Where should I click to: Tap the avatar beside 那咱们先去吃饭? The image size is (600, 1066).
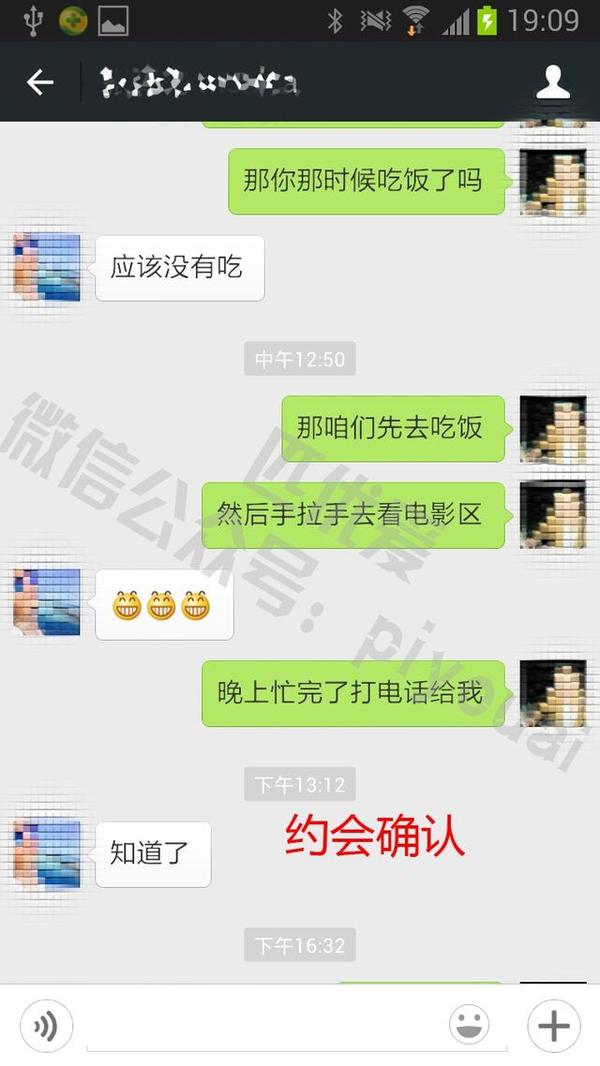552,429
